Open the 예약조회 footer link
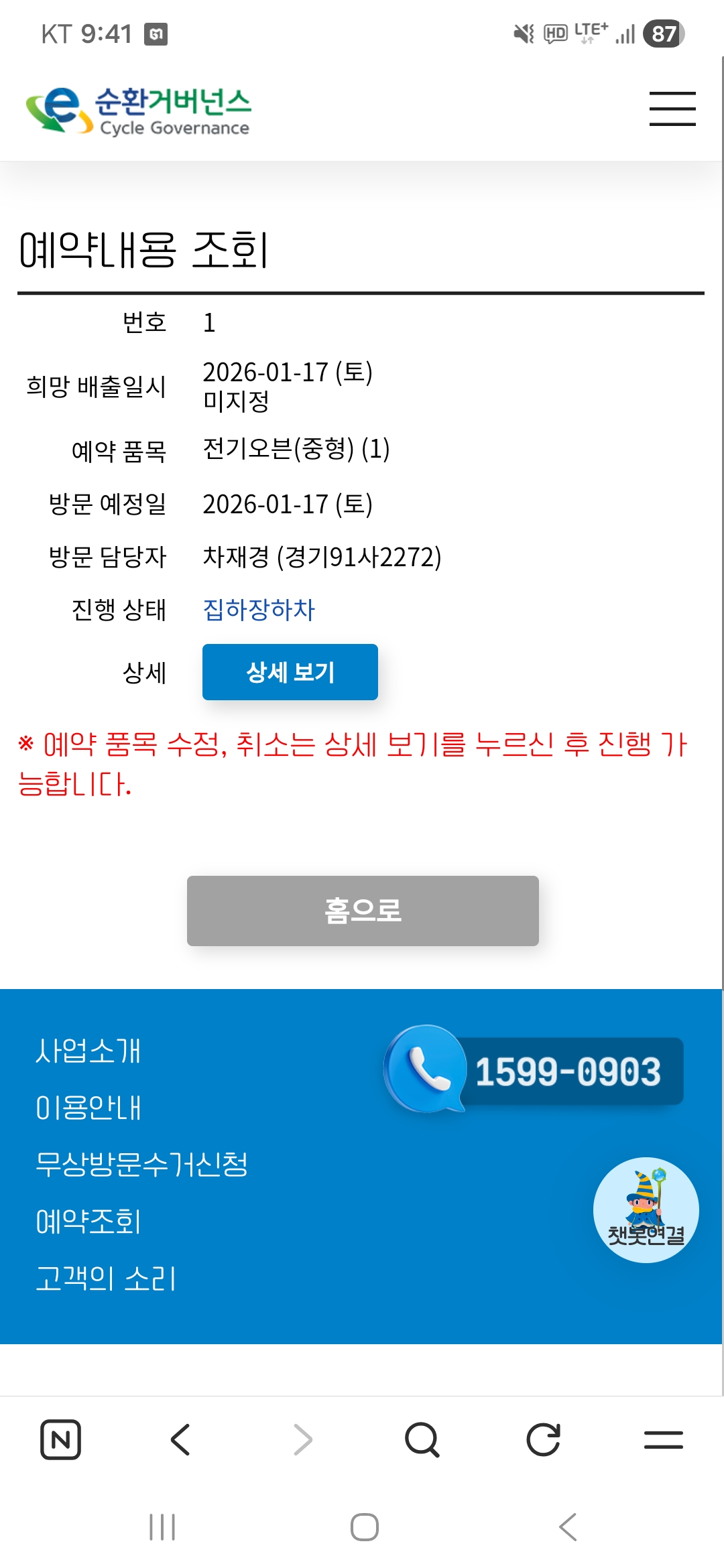Screen dimensions: 724x1568 click(88, 1222)
